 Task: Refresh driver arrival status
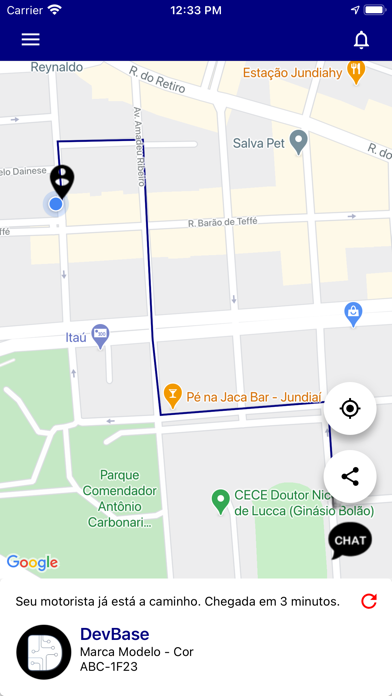click(368, 601)
